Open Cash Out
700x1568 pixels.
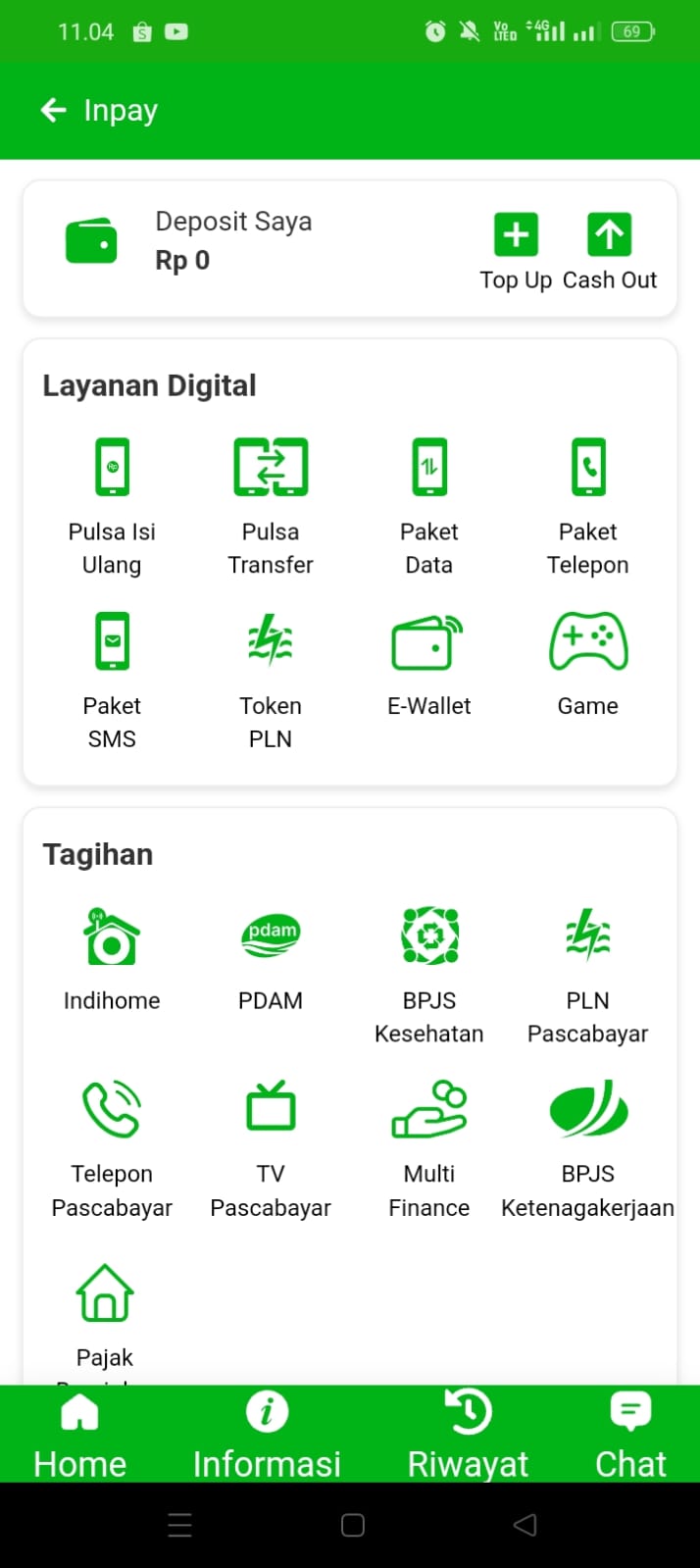coord(609,251)
